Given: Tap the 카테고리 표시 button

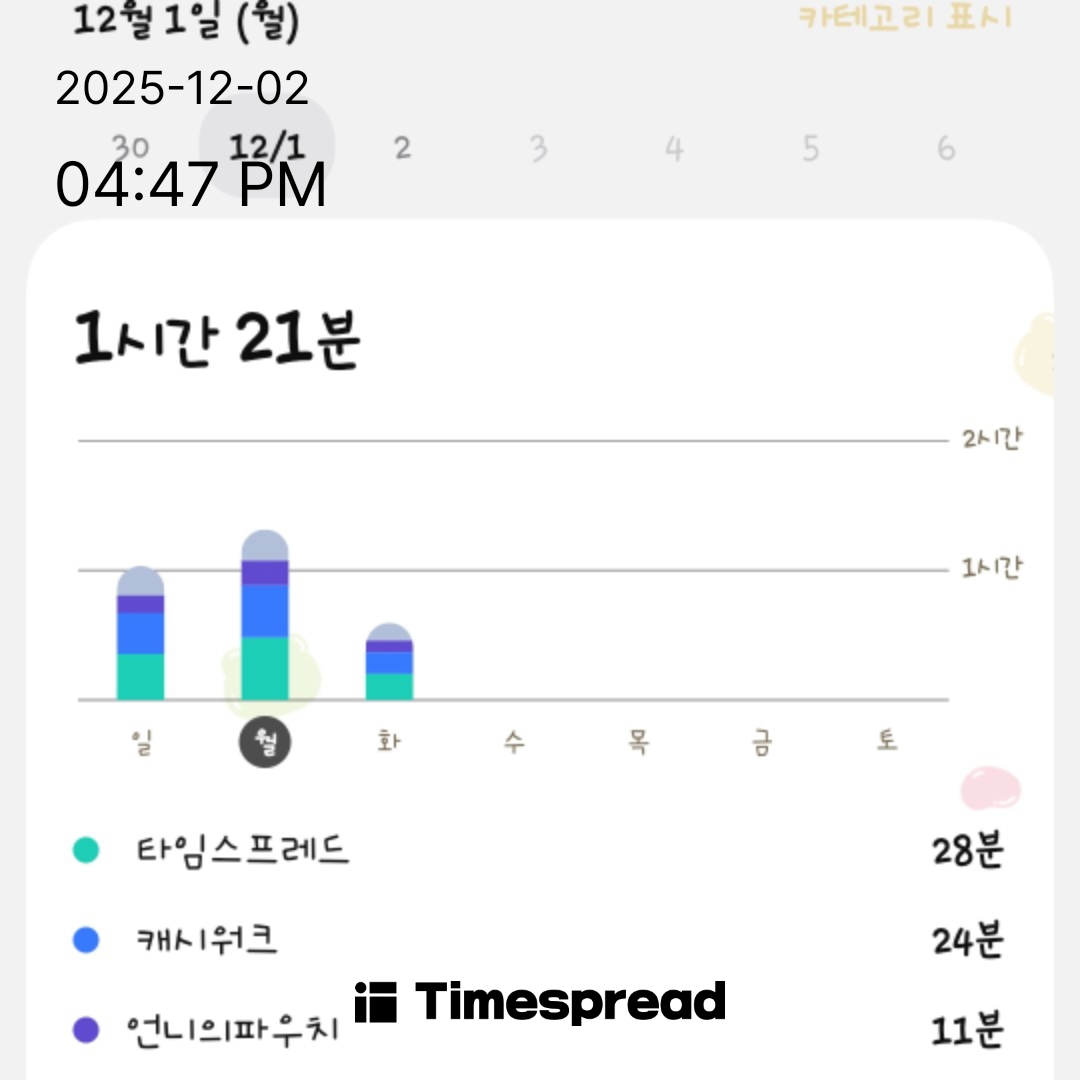Looking at the screenshot, I should tap(904, 17).
